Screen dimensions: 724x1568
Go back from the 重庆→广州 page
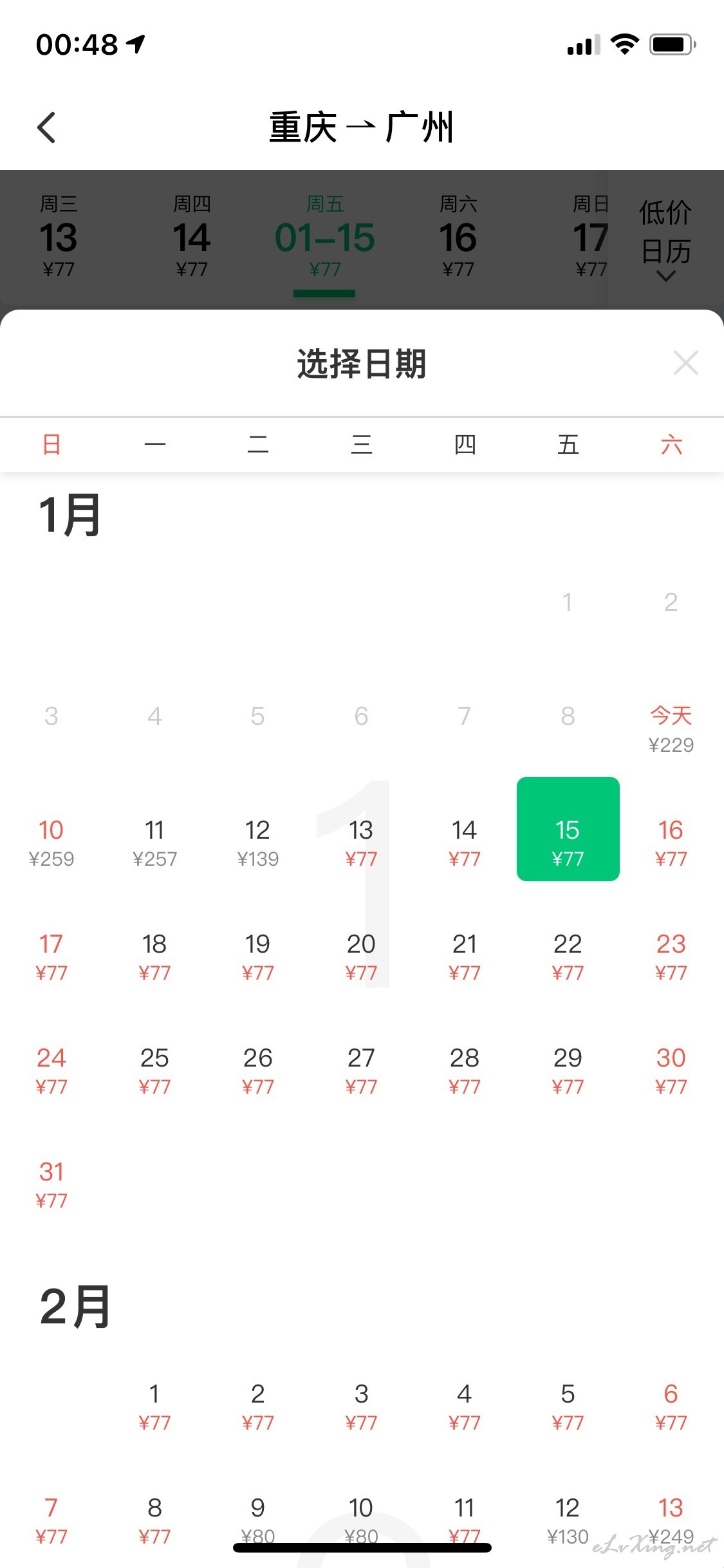click(x=46, y=127)
